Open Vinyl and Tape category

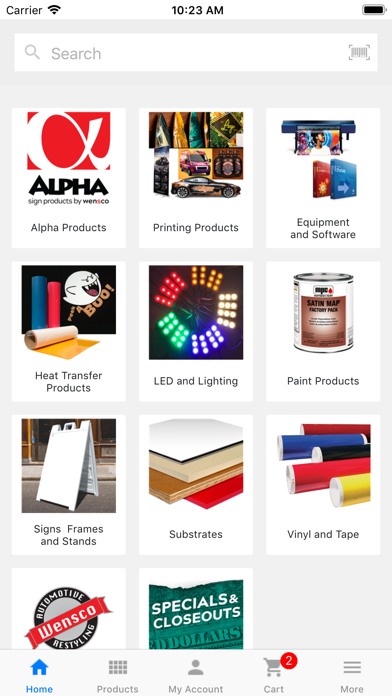323,485
